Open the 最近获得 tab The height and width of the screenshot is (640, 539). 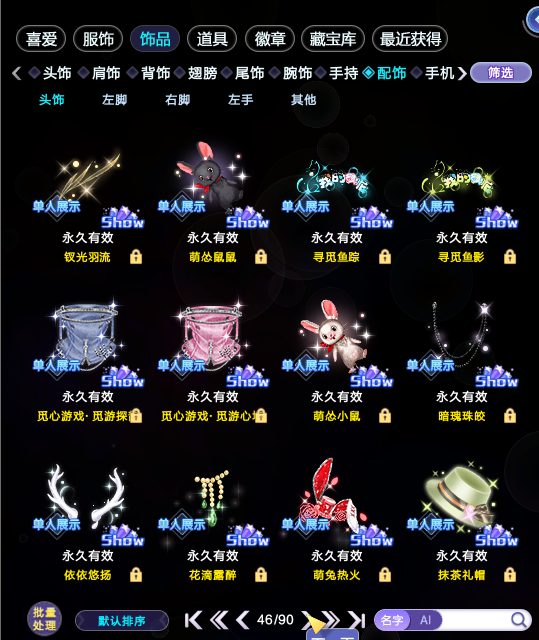(410, 39)
